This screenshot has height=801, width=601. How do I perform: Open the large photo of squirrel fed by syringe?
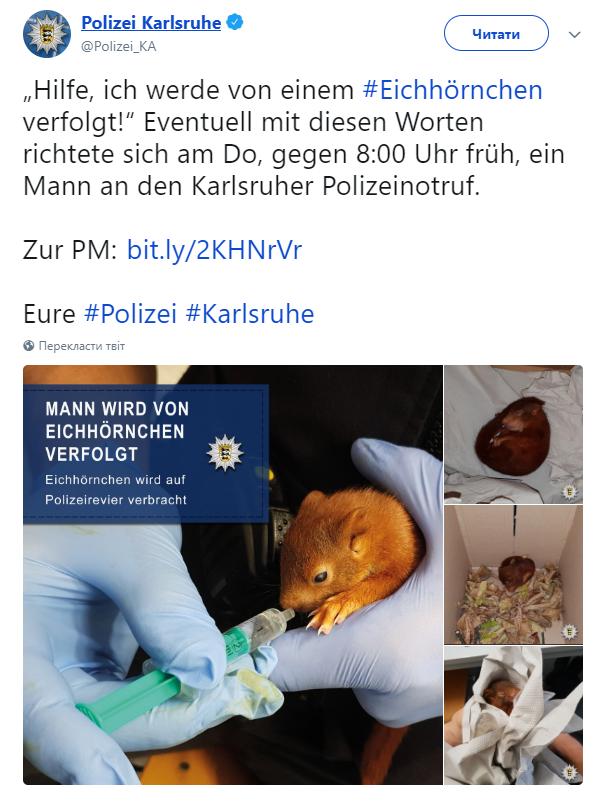232,575
